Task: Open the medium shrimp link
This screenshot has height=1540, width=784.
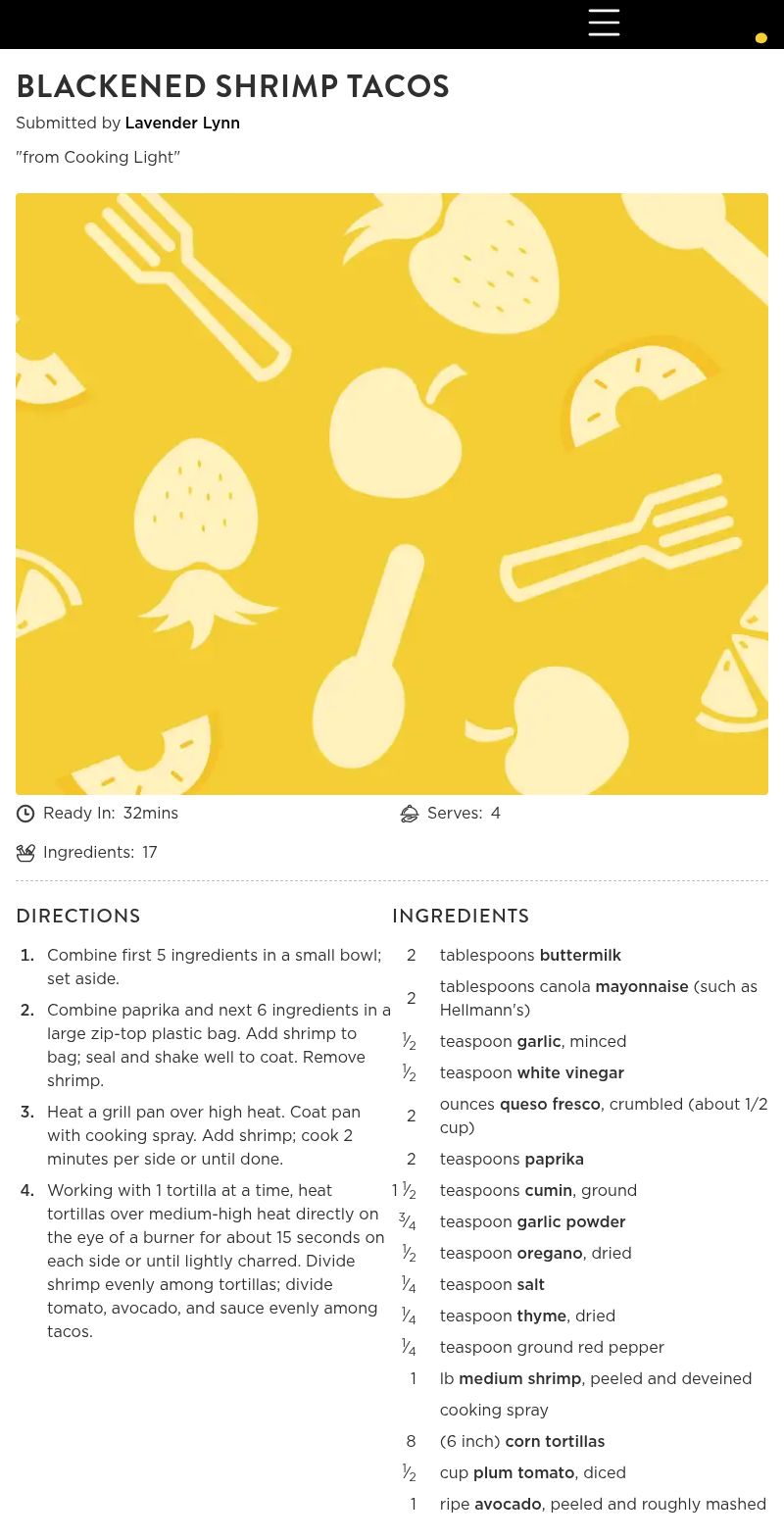Action: coord(519,1378)
